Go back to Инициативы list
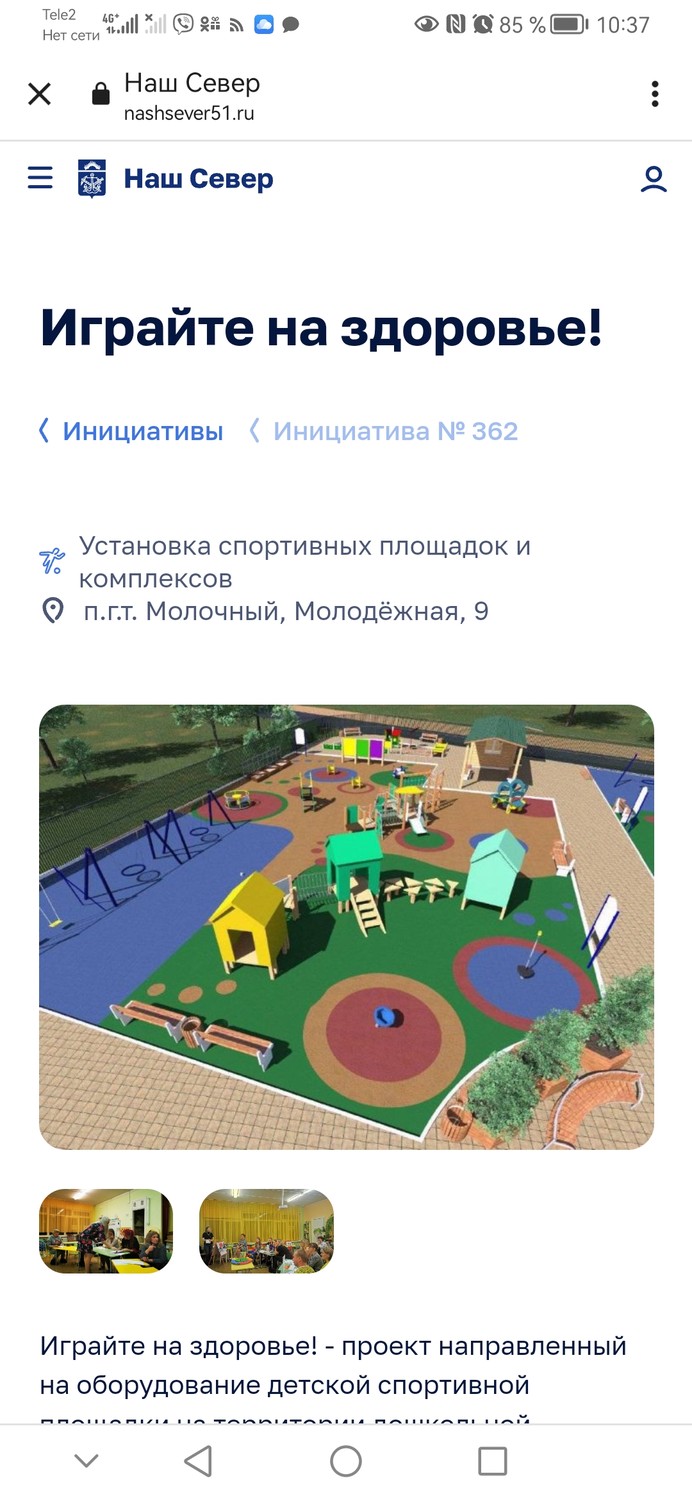This screenshot has width=692, height=1499. point(131,431)
